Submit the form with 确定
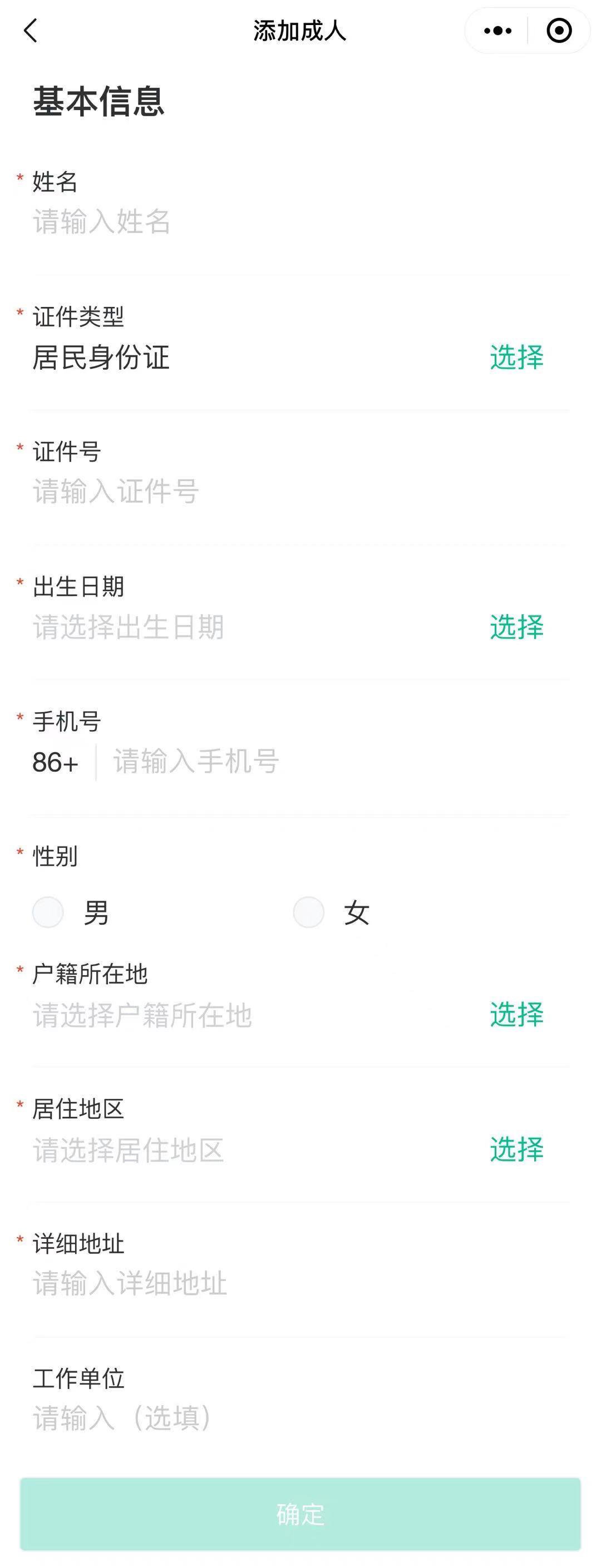The image size is (601, 1568). (x=300, y=1514)
